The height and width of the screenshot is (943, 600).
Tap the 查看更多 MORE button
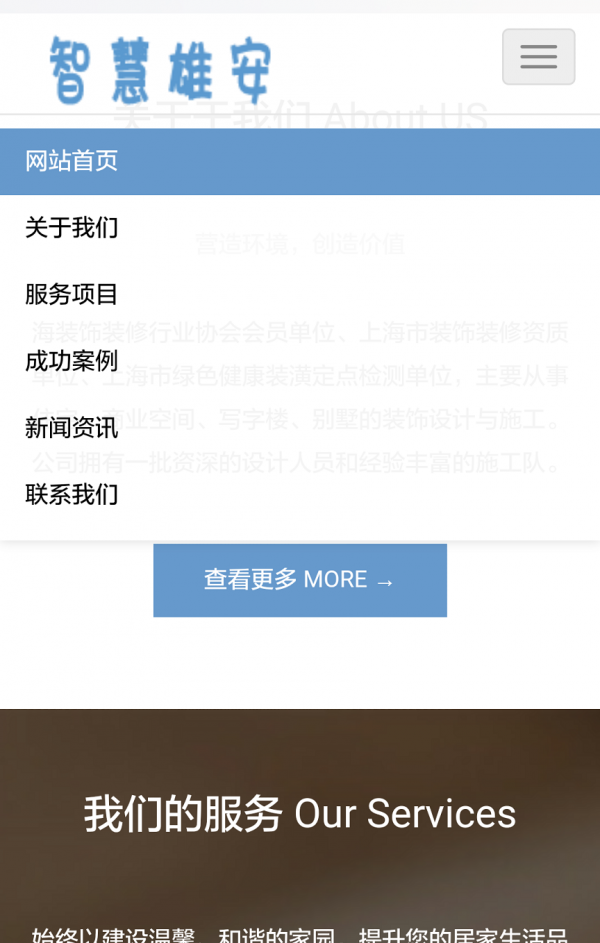point(300,580)
